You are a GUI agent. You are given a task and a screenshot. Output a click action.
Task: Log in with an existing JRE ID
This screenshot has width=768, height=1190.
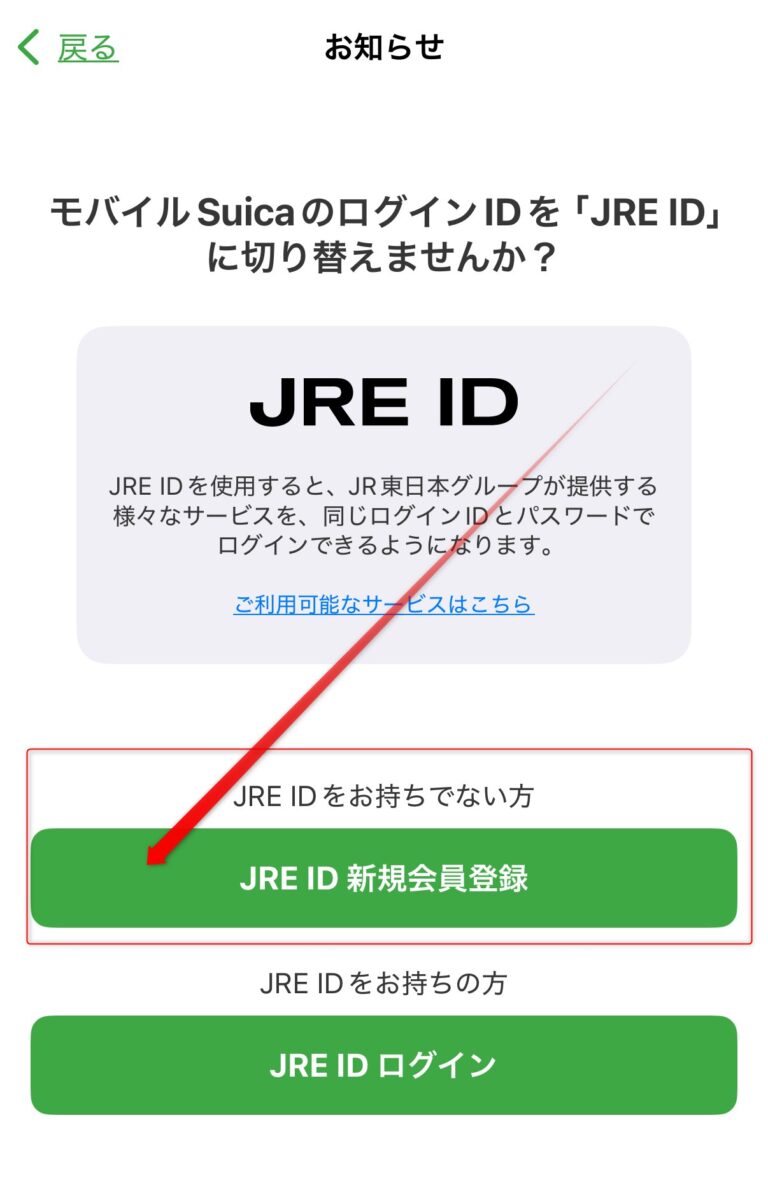pos(384,1066)
